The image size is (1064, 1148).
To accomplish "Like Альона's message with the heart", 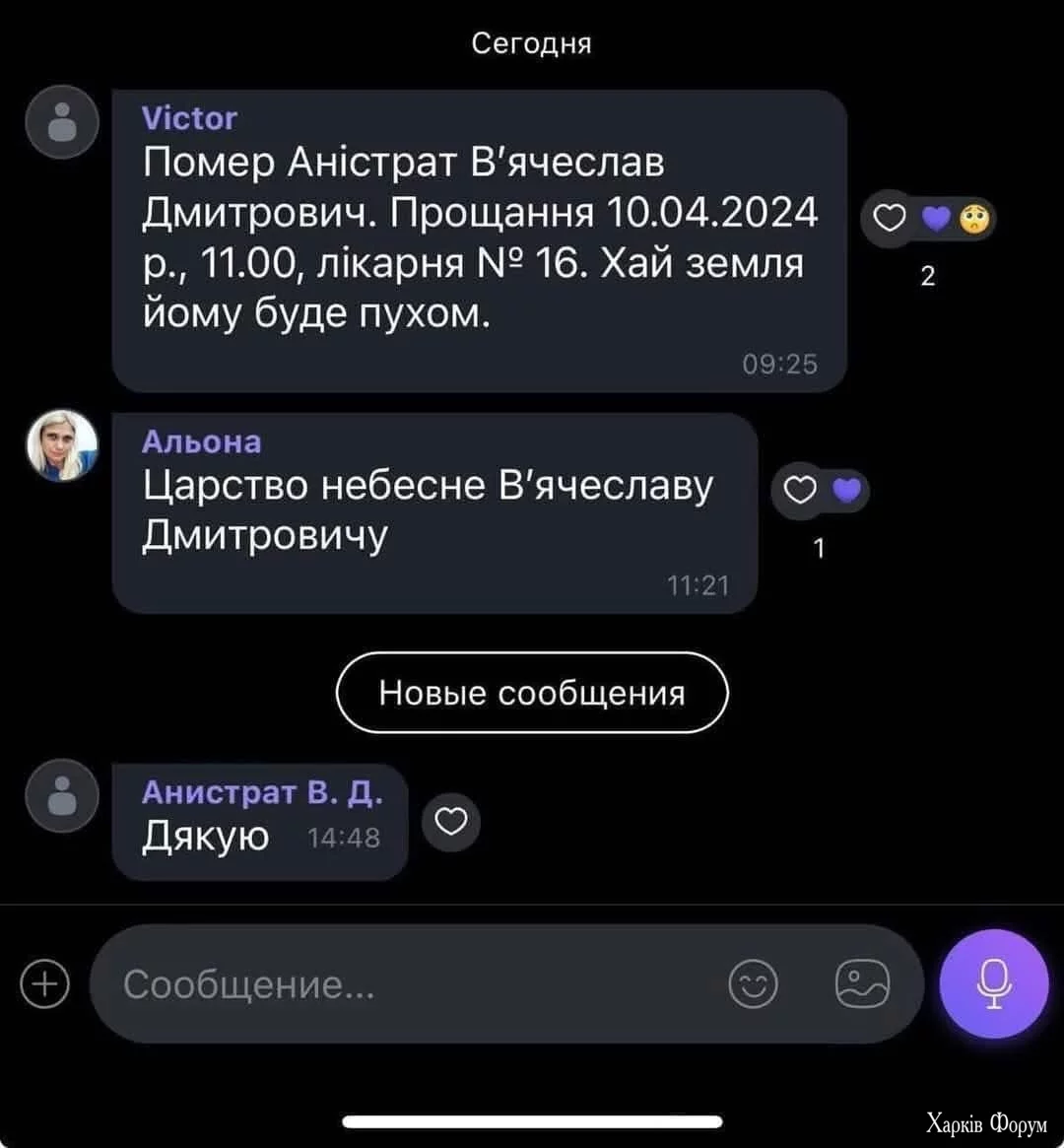I will coord(800,490).
